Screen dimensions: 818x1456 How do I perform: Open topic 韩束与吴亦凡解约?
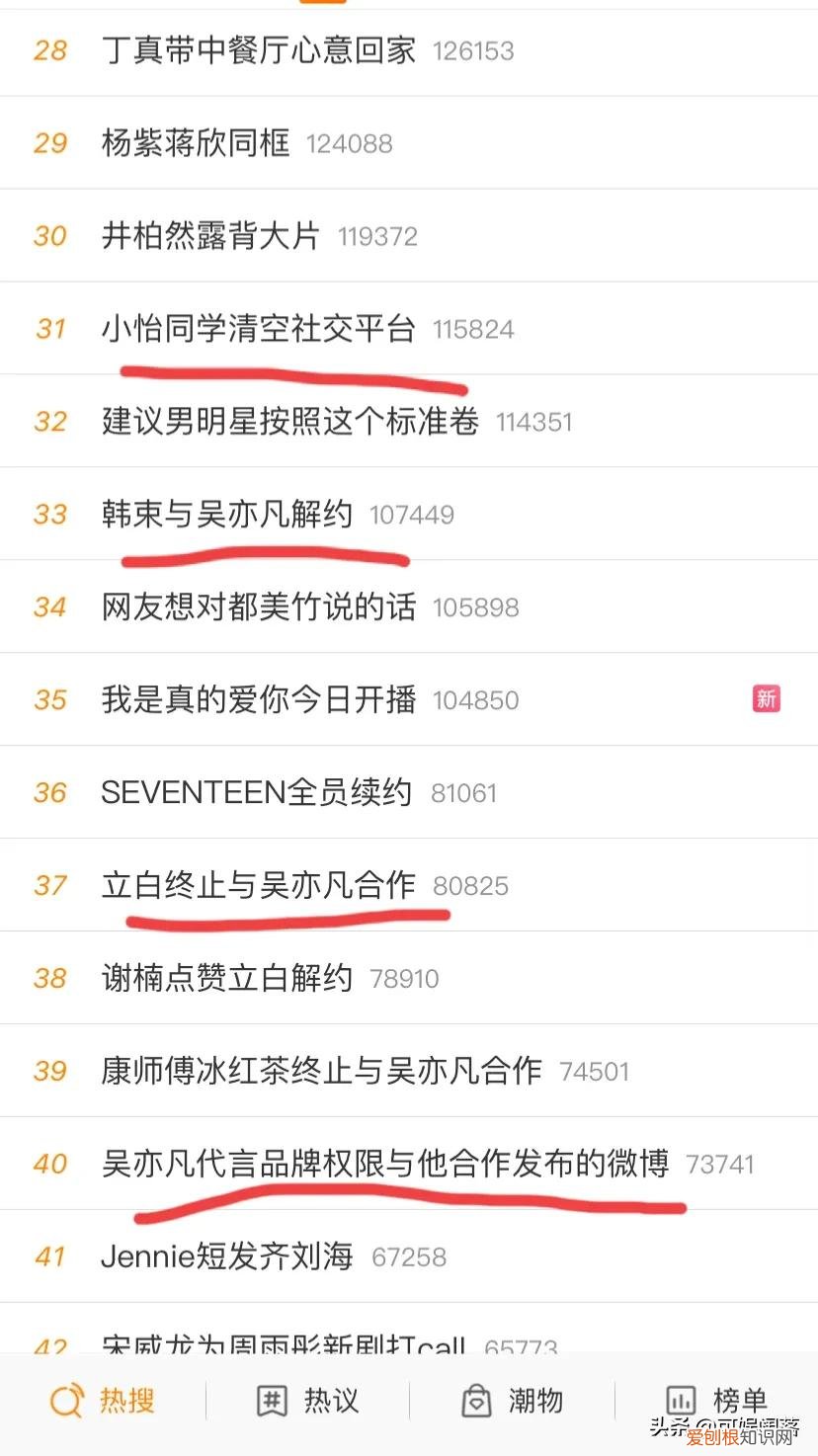tap(227, 515)
